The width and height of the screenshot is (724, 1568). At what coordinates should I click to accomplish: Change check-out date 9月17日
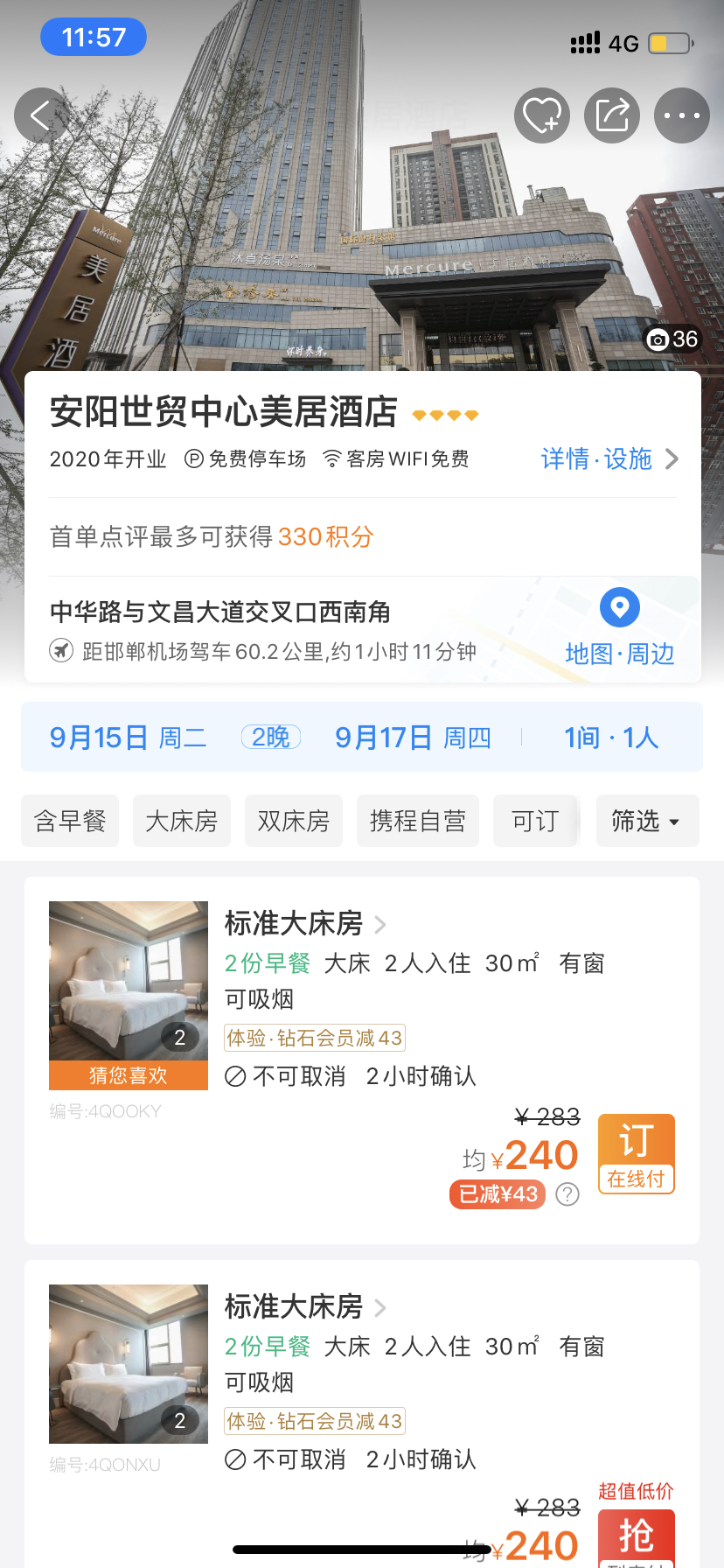[412, 738]
